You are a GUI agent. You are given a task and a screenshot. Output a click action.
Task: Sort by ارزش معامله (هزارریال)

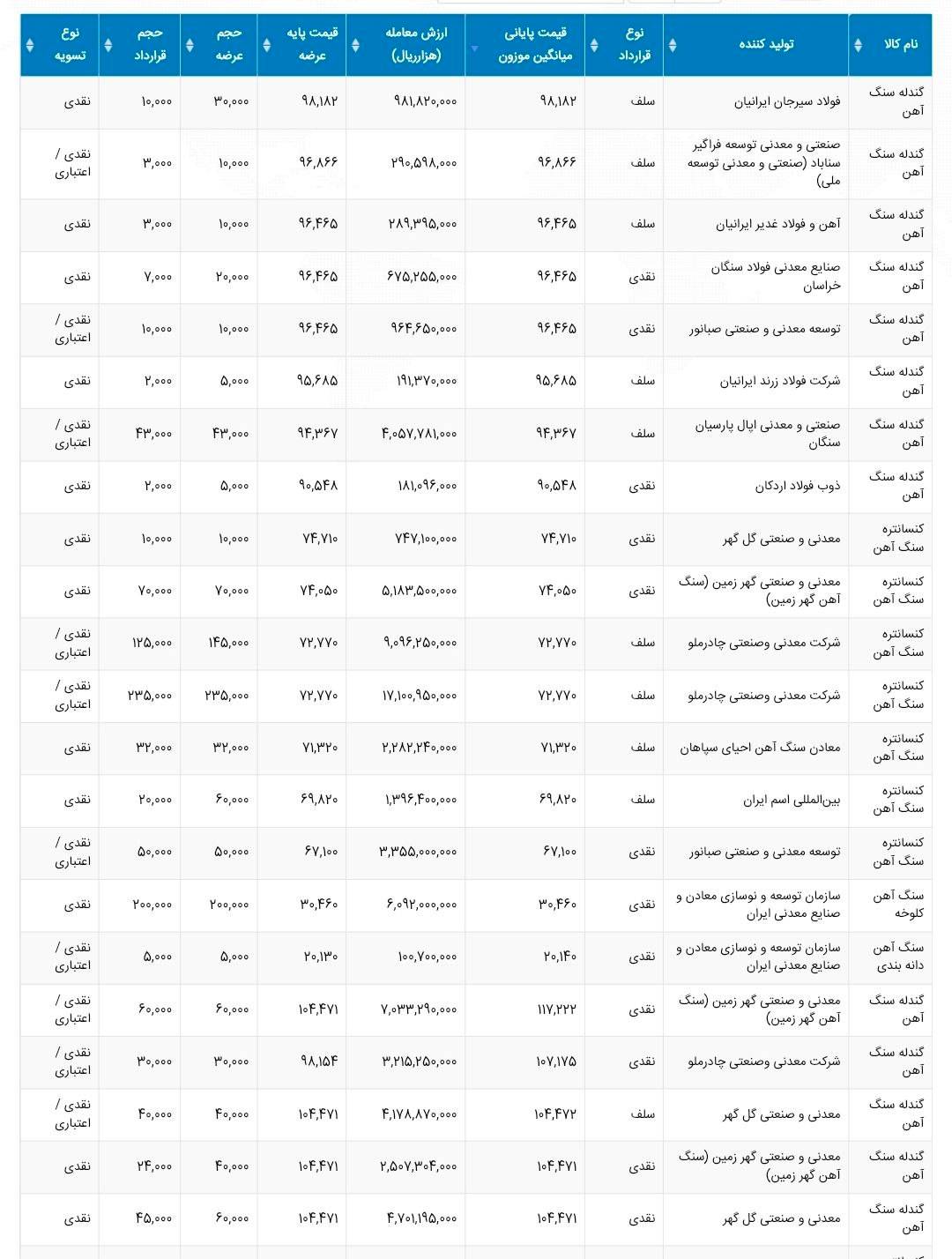[x=415, y=44]
